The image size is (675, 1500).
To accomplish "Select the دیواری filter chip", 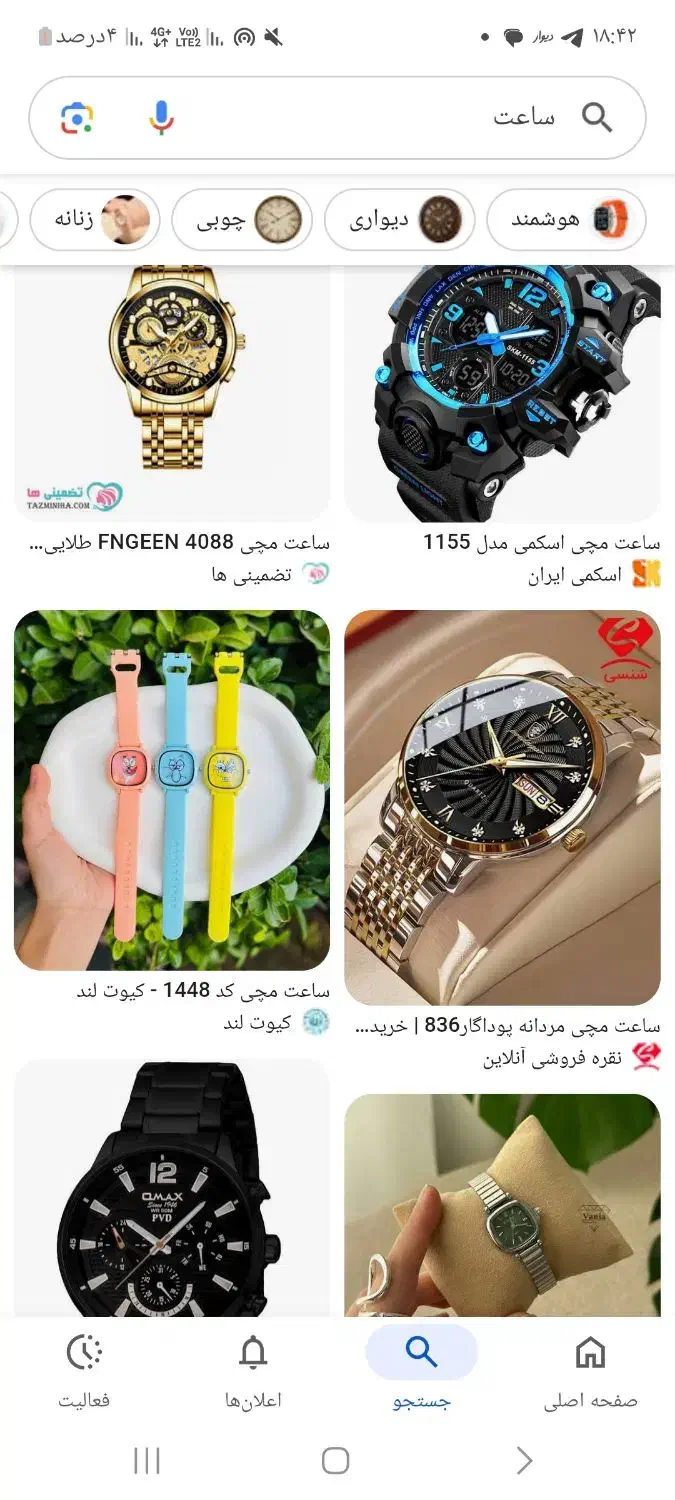I will coord(400,220).
